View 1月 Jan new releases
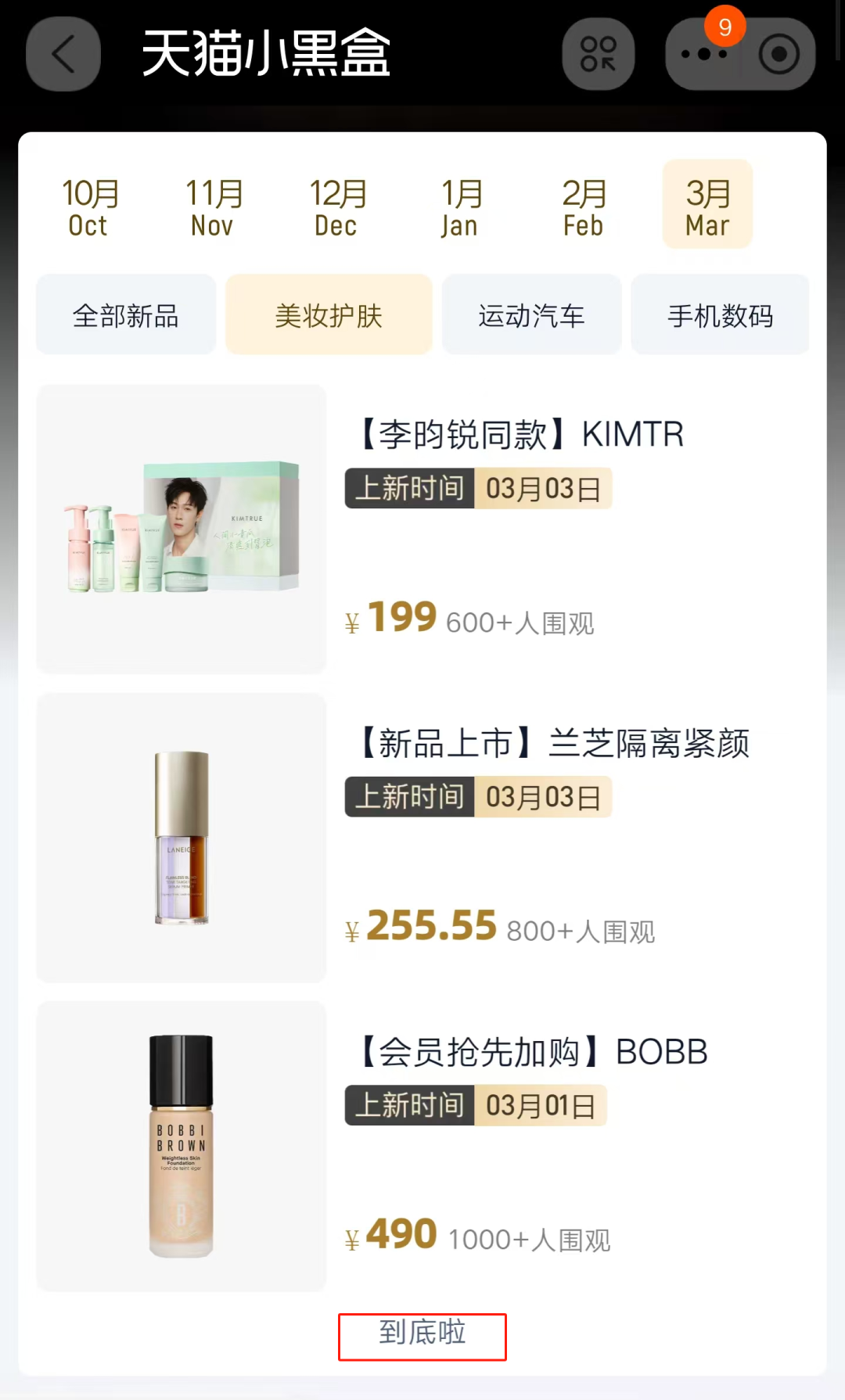Viewport: 845px width, 1400px height. (460, 206)
